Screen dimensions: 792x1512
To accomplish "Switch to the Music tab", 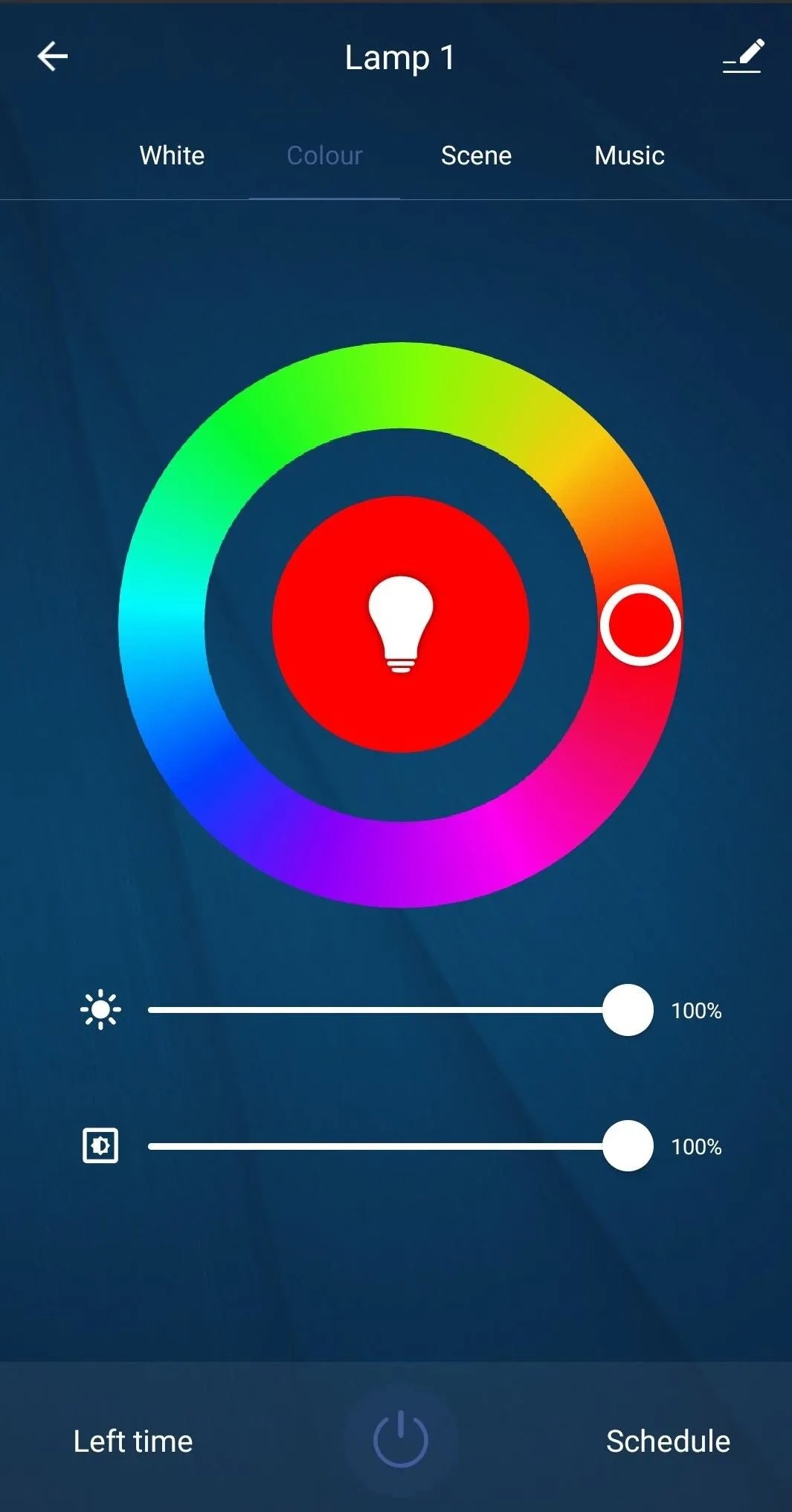I will click(629, 155).
